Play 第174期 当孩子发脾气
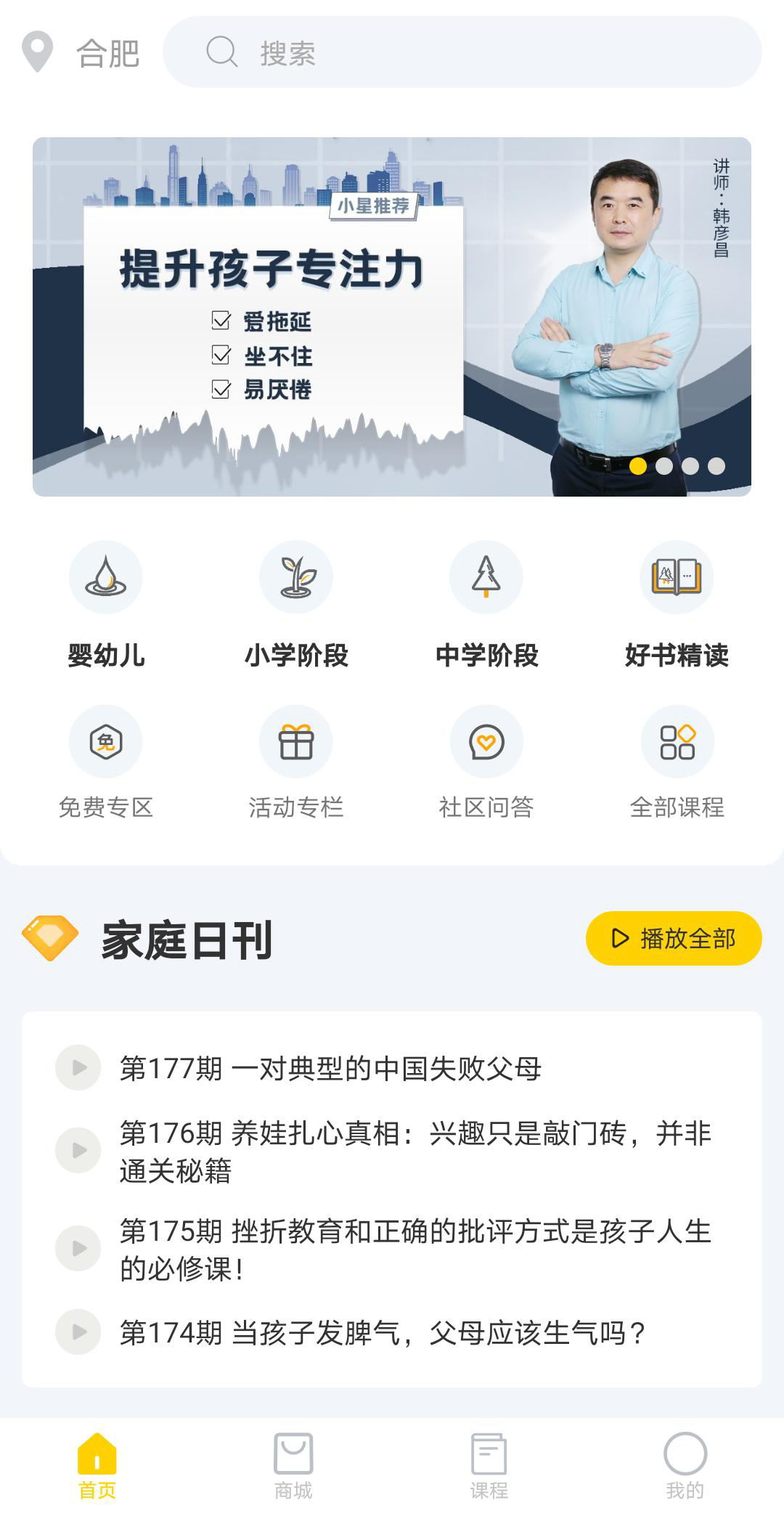The width and height of the screenshot is (784, 1516). (78, 1332)
